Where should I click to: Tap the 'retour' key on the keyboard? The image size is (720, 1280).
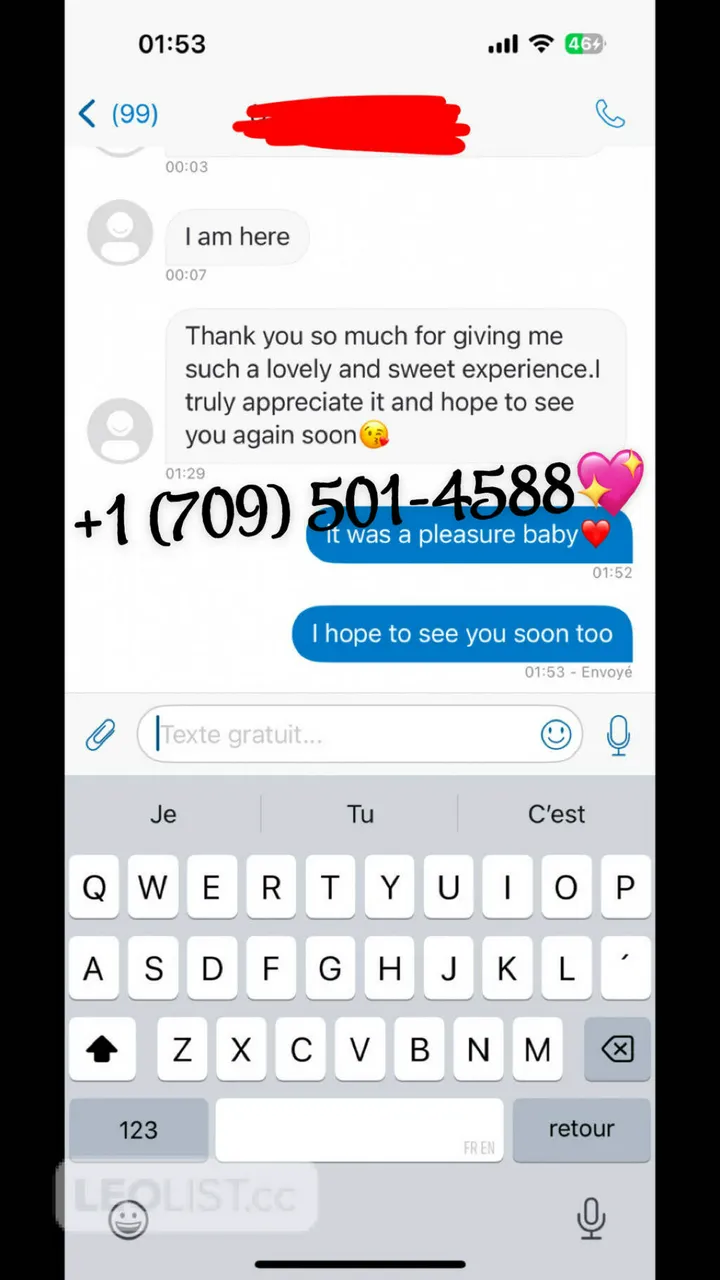(x=581, y=1129)
